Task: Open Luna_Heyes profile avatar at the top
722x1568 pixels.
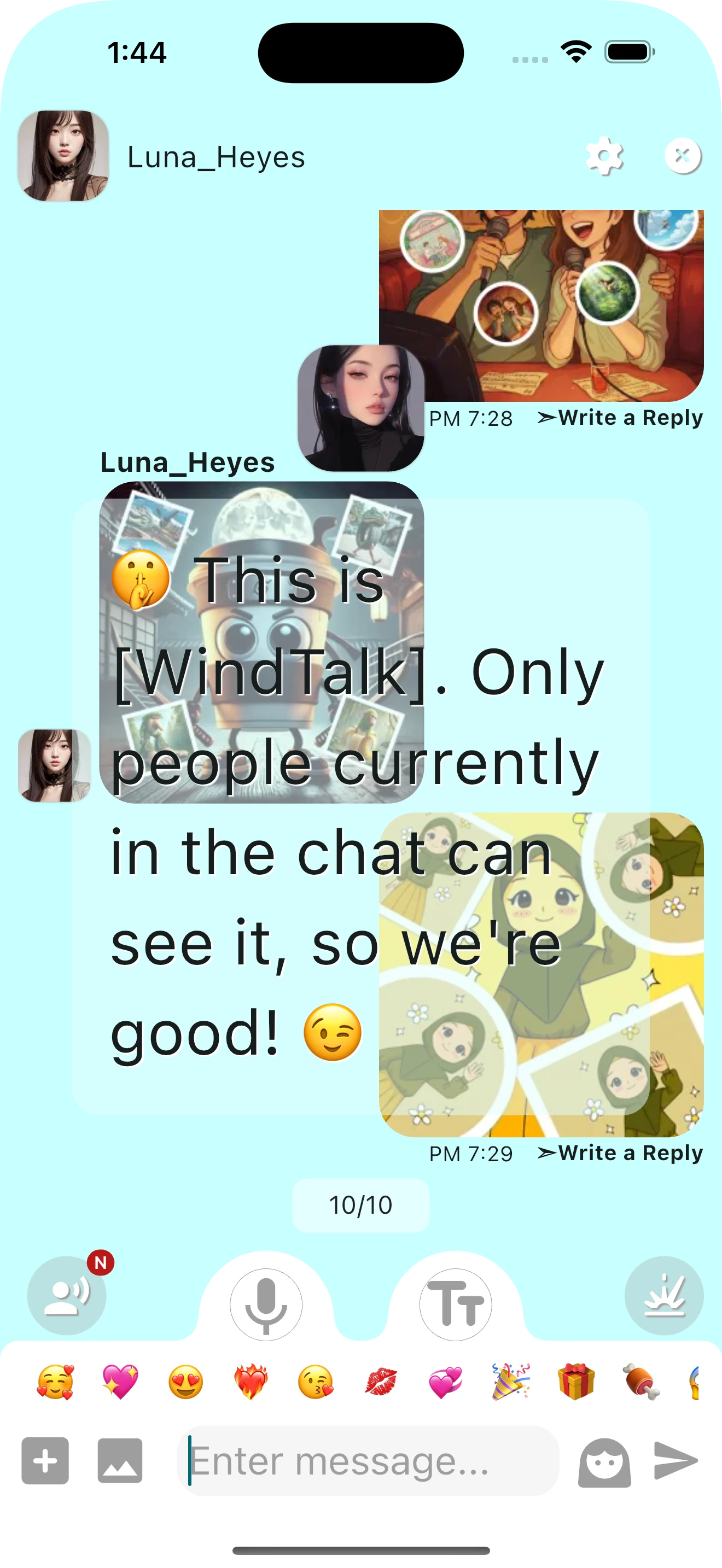Action: 64,156
